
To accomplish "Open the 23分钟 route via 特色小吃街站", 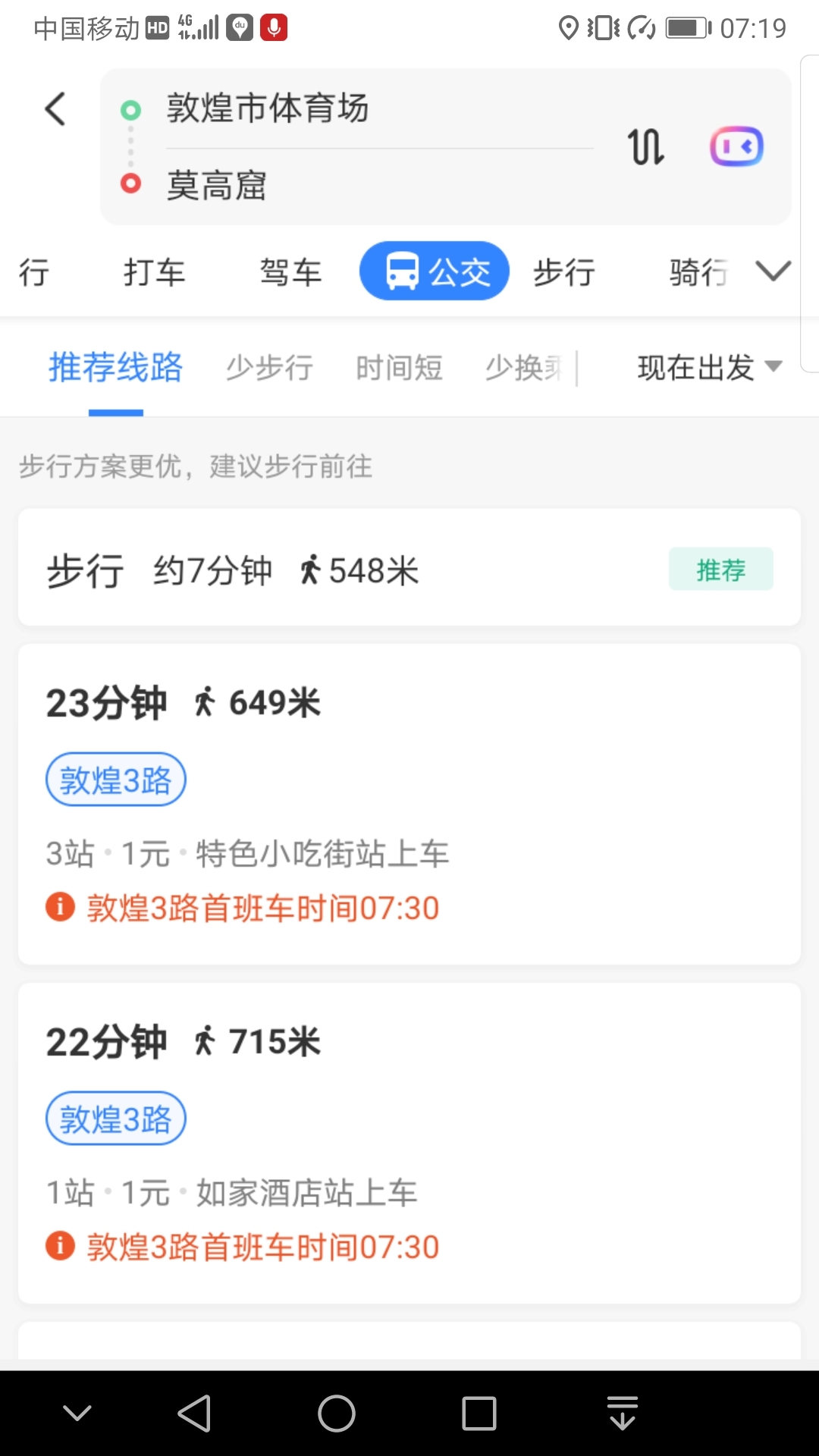I will [x=409, y=804].
